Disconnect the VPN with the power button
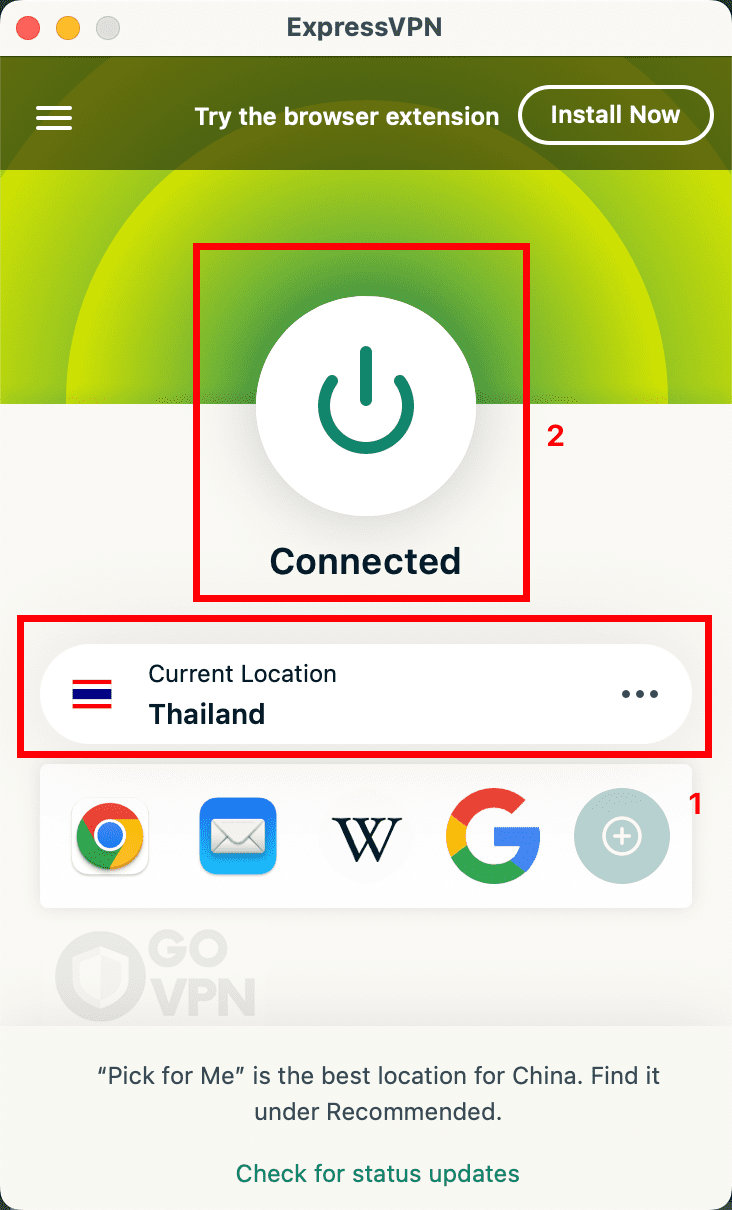The width and height of the screenshot is (732, 1210). click(365, 404)
